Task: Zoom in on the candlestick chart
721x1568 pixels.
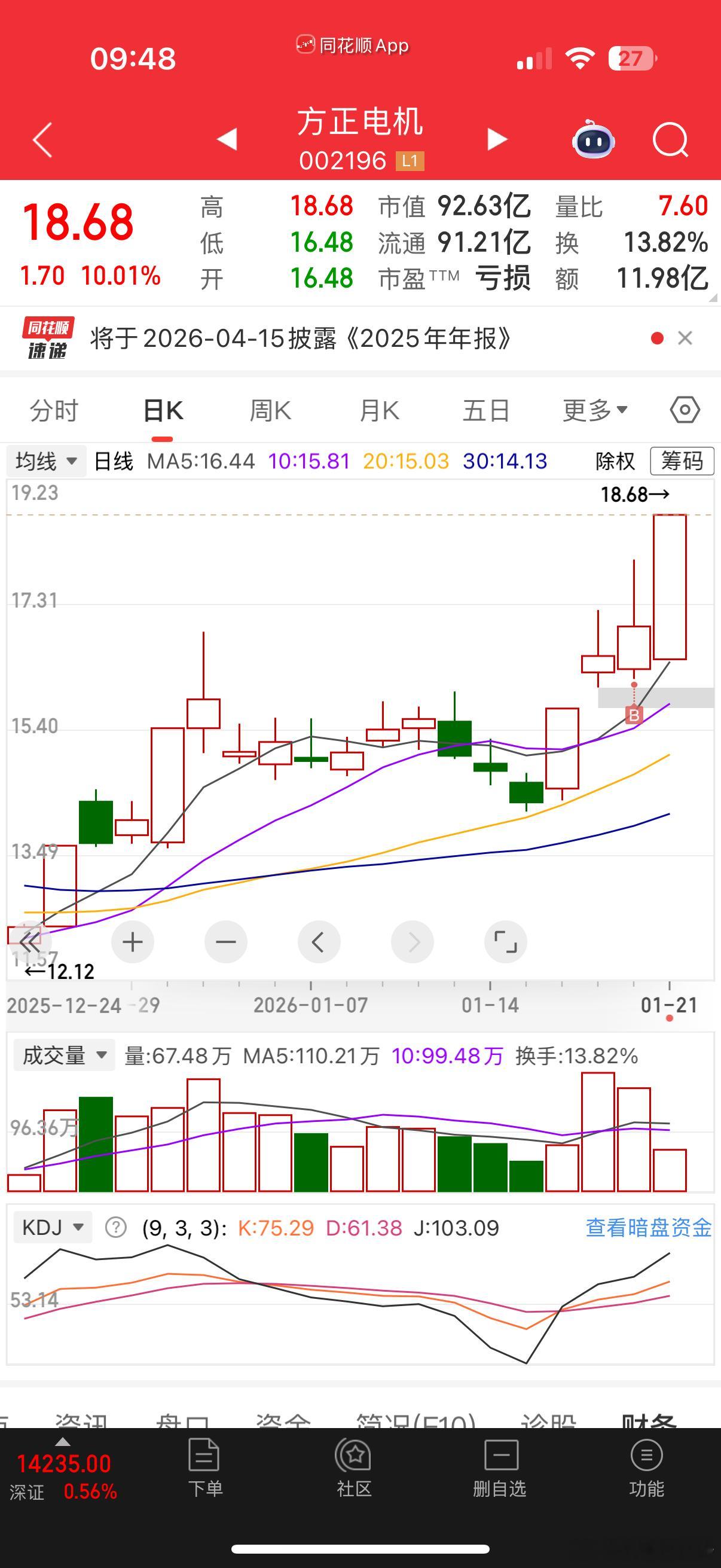Action: tap(133, 941)
